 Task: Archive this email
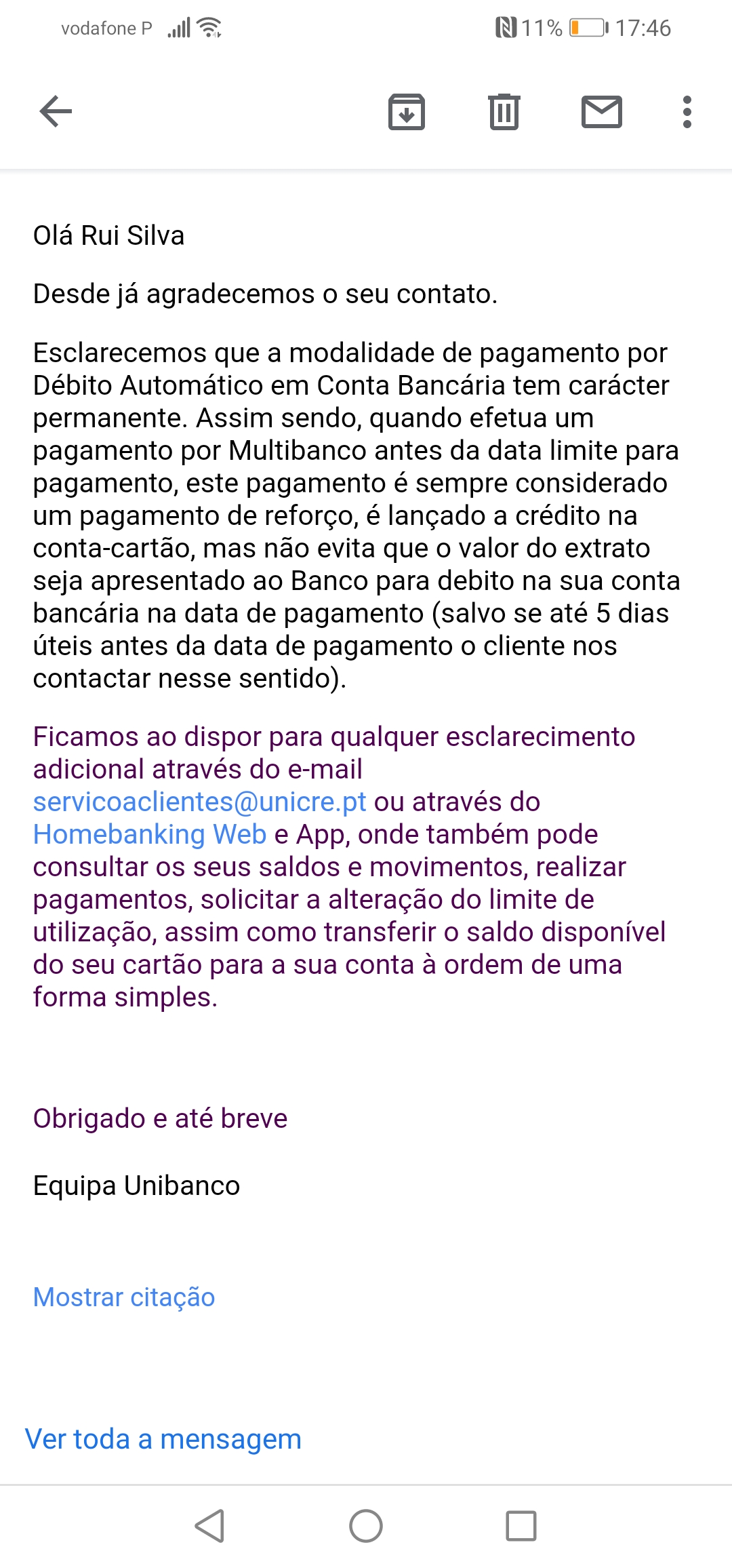[407, 112]
